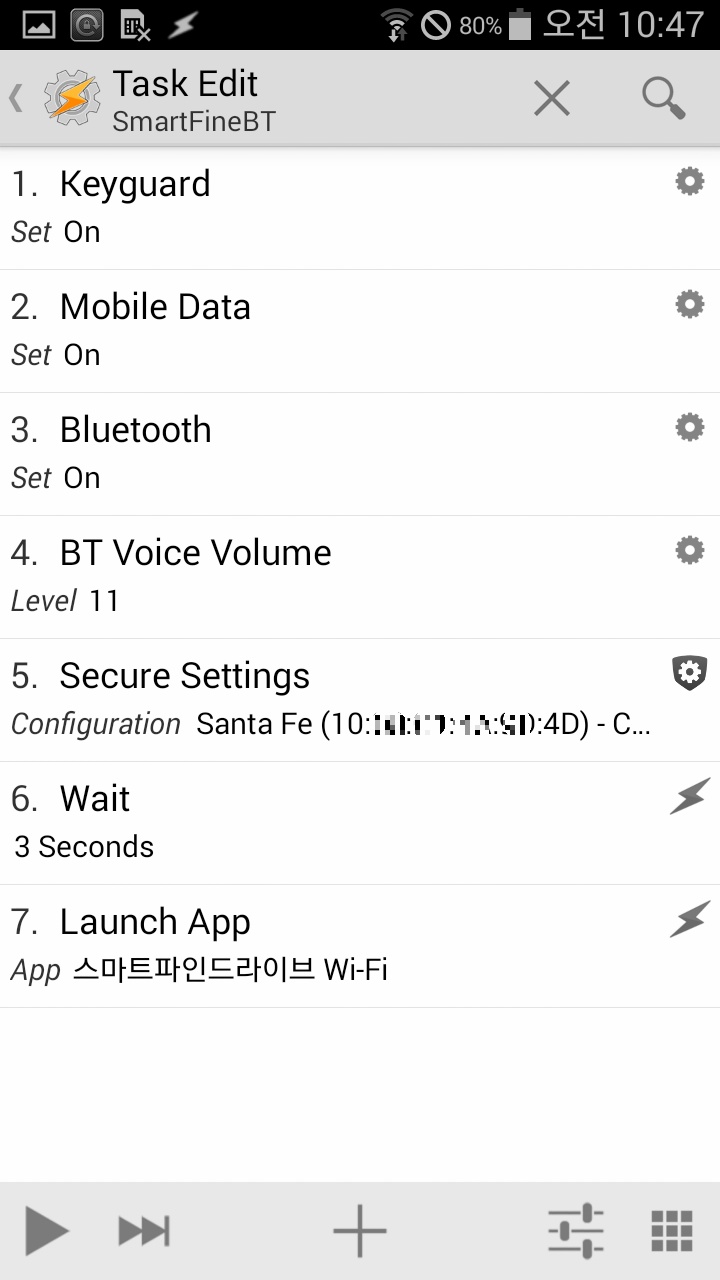Open task properties sliders icon
Viewport: 720px width, 1280px height.
tap(576, 1231)
